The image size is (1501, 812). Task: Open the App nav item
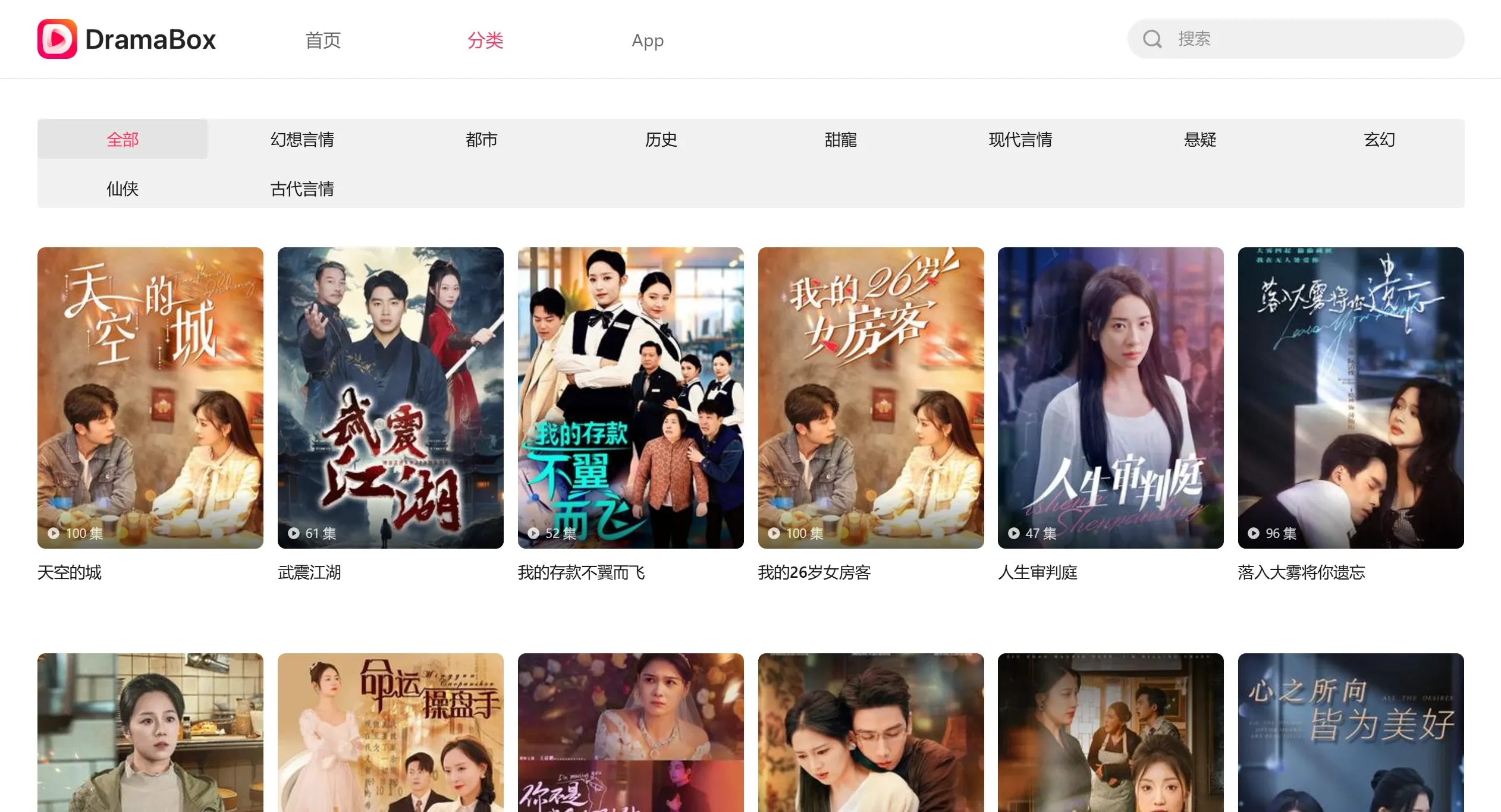647,40
